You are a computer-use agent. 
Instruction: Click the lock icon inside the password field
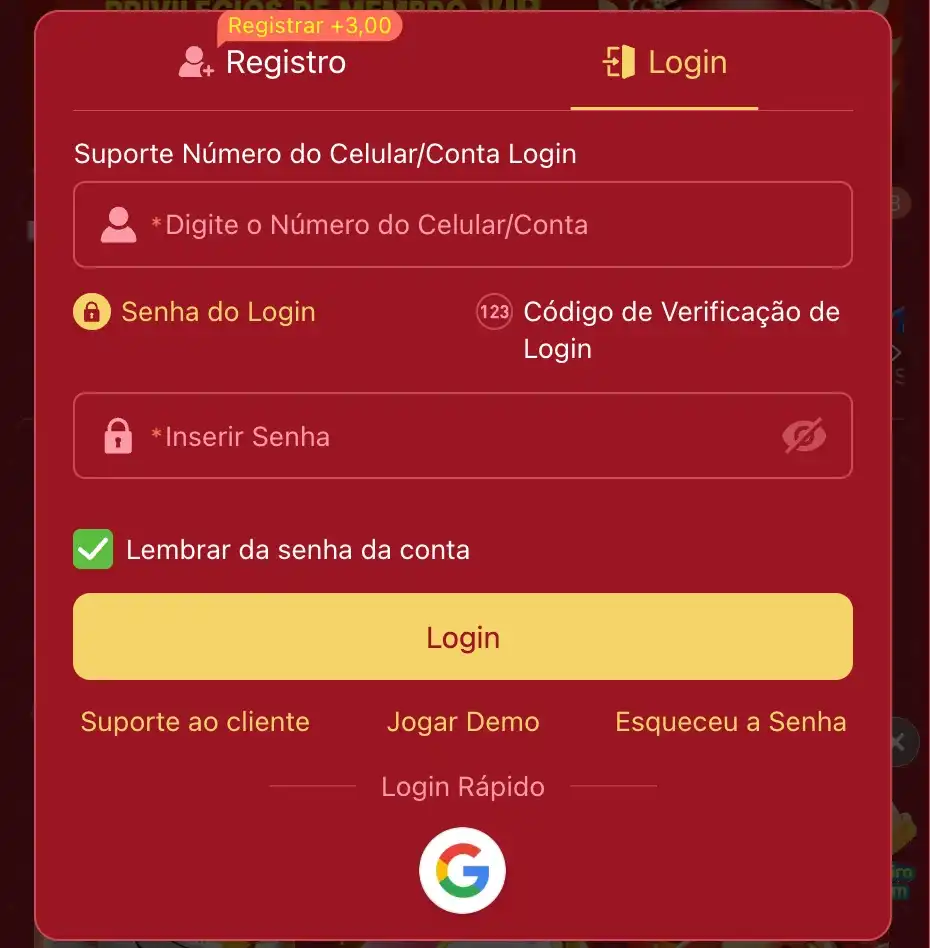(x=117, y=435)
